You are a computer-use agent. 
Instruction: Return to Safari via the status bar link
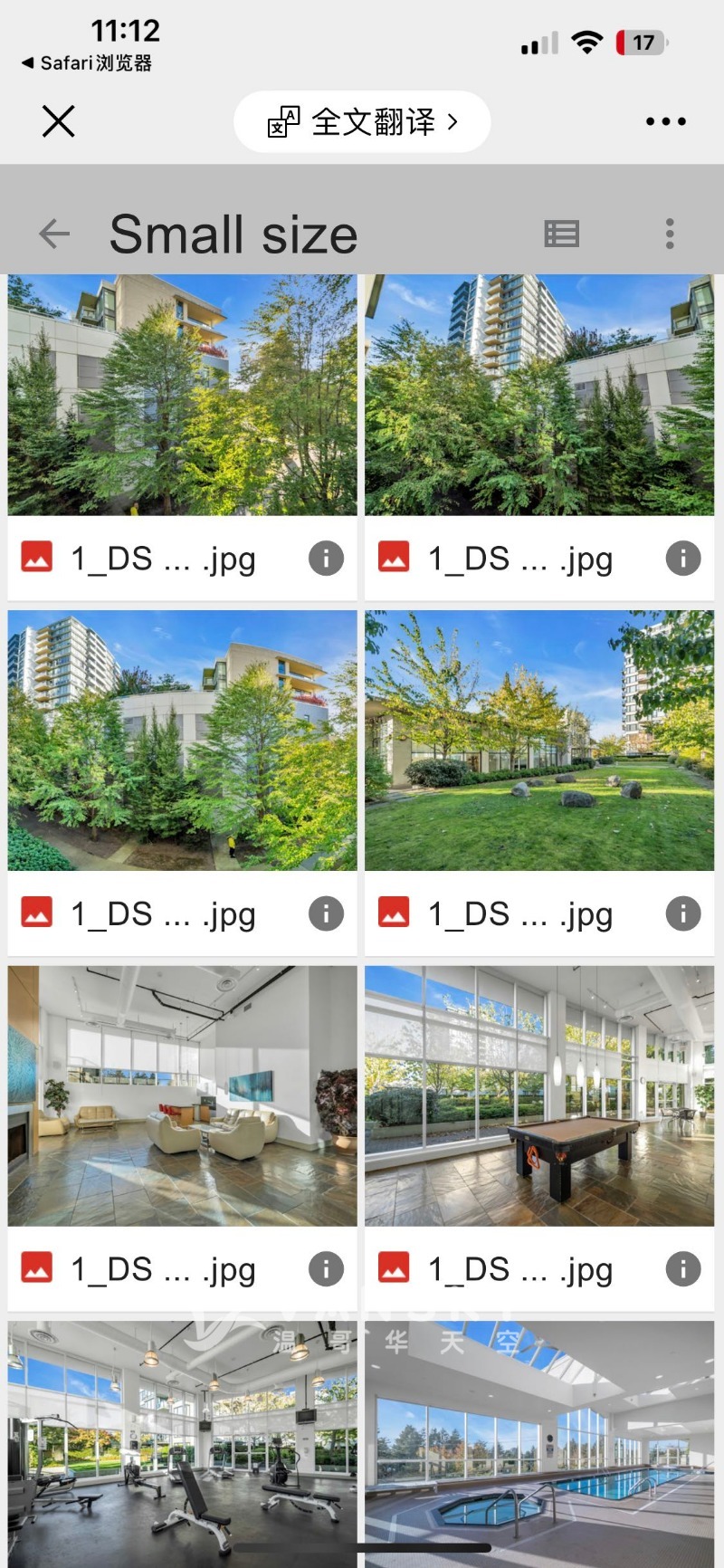click(x=87, y=62)
